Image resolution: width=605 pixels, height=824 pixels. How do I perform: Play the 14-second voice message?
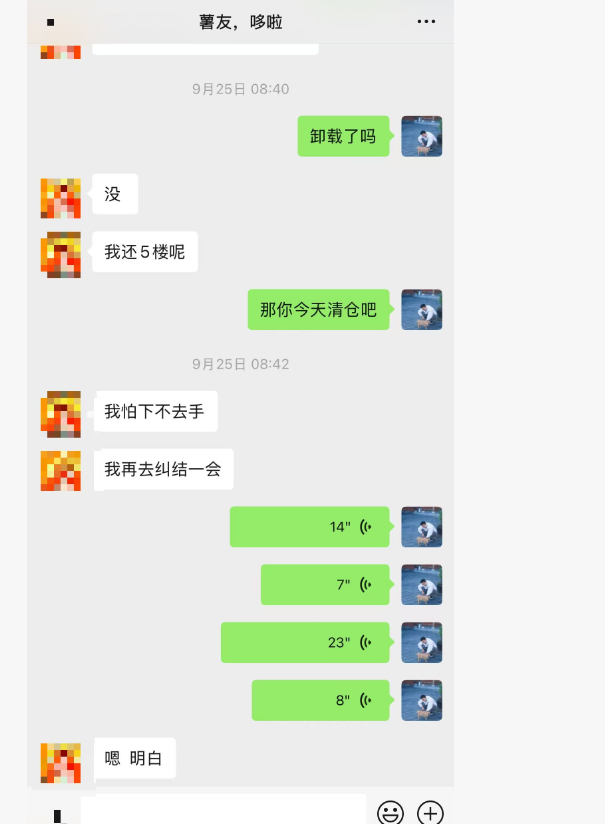tap(309, 527)
